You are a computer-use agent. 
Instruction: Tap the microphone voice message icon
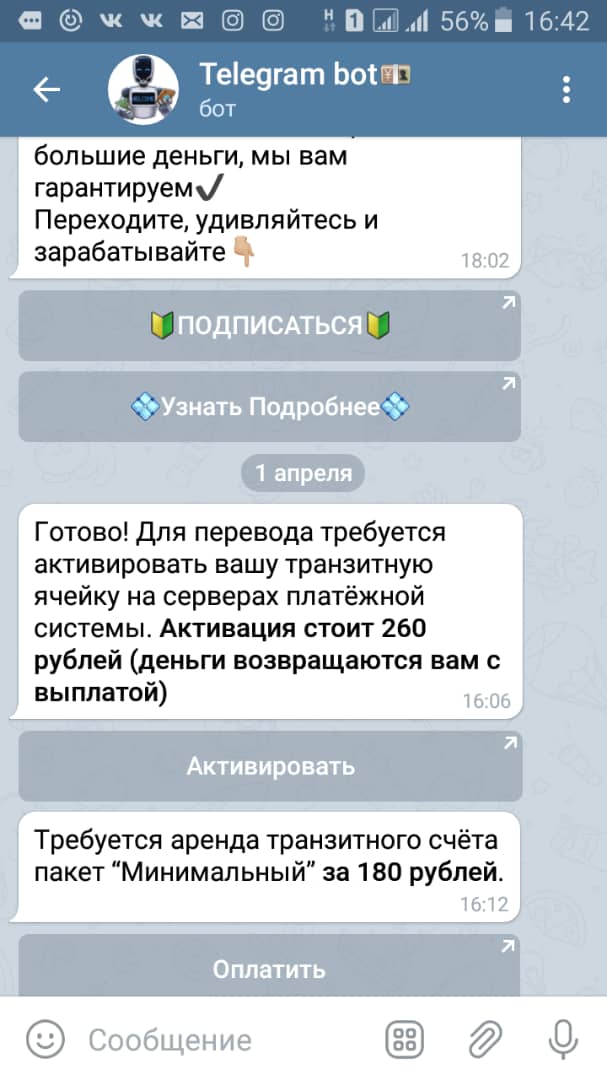[x=563, y=1039]
